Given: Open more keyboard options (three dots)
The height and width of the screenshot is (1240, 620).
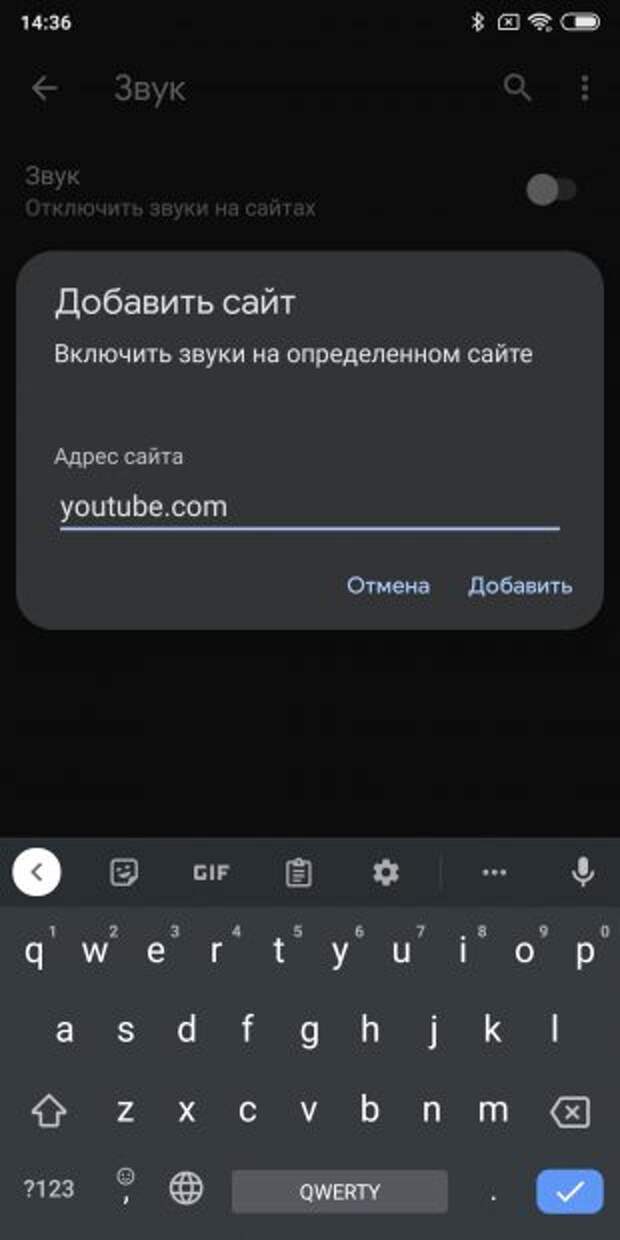Looking at the screenshot, I should coord(494,873).
